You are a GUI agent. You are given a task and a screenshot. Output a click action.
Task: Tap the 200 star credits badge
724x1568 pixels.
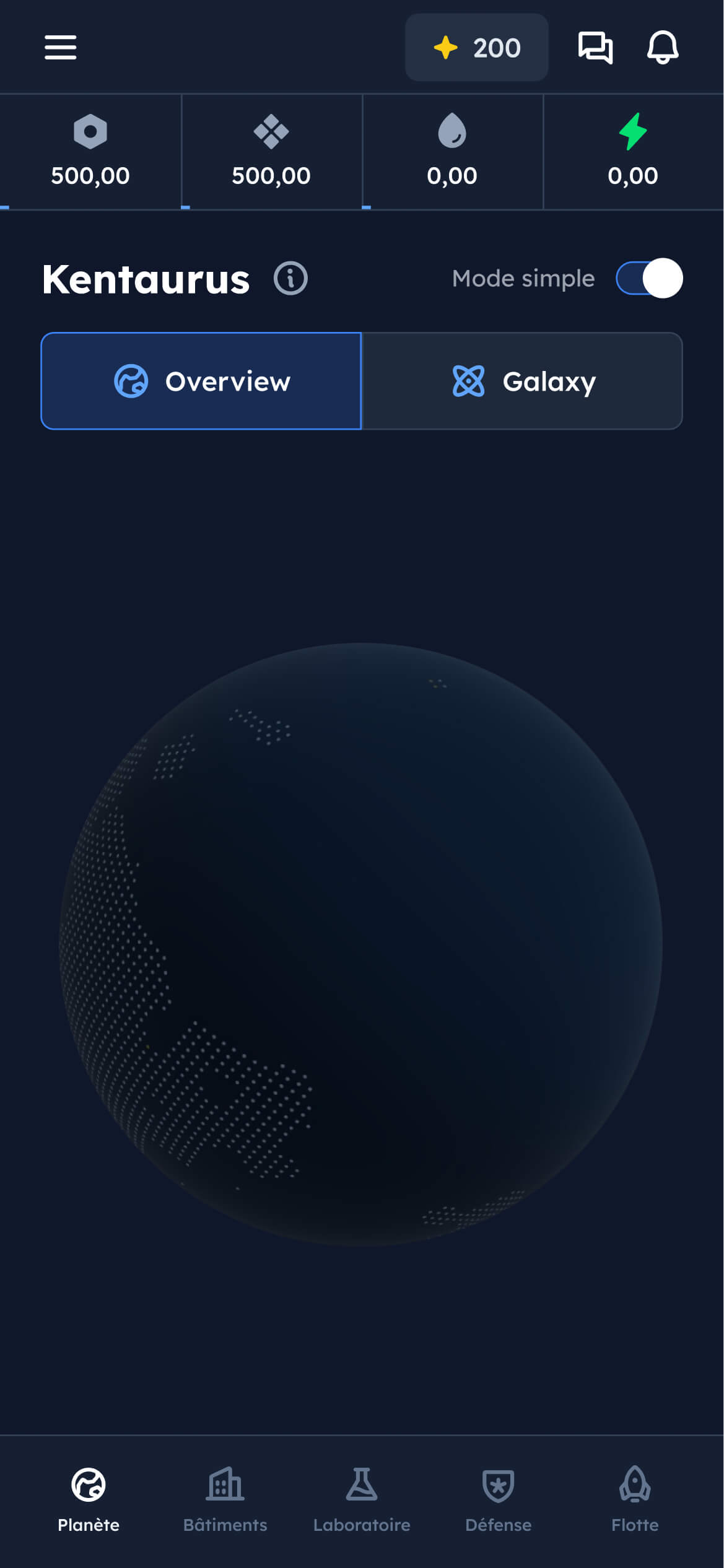[x=476, y=48]
